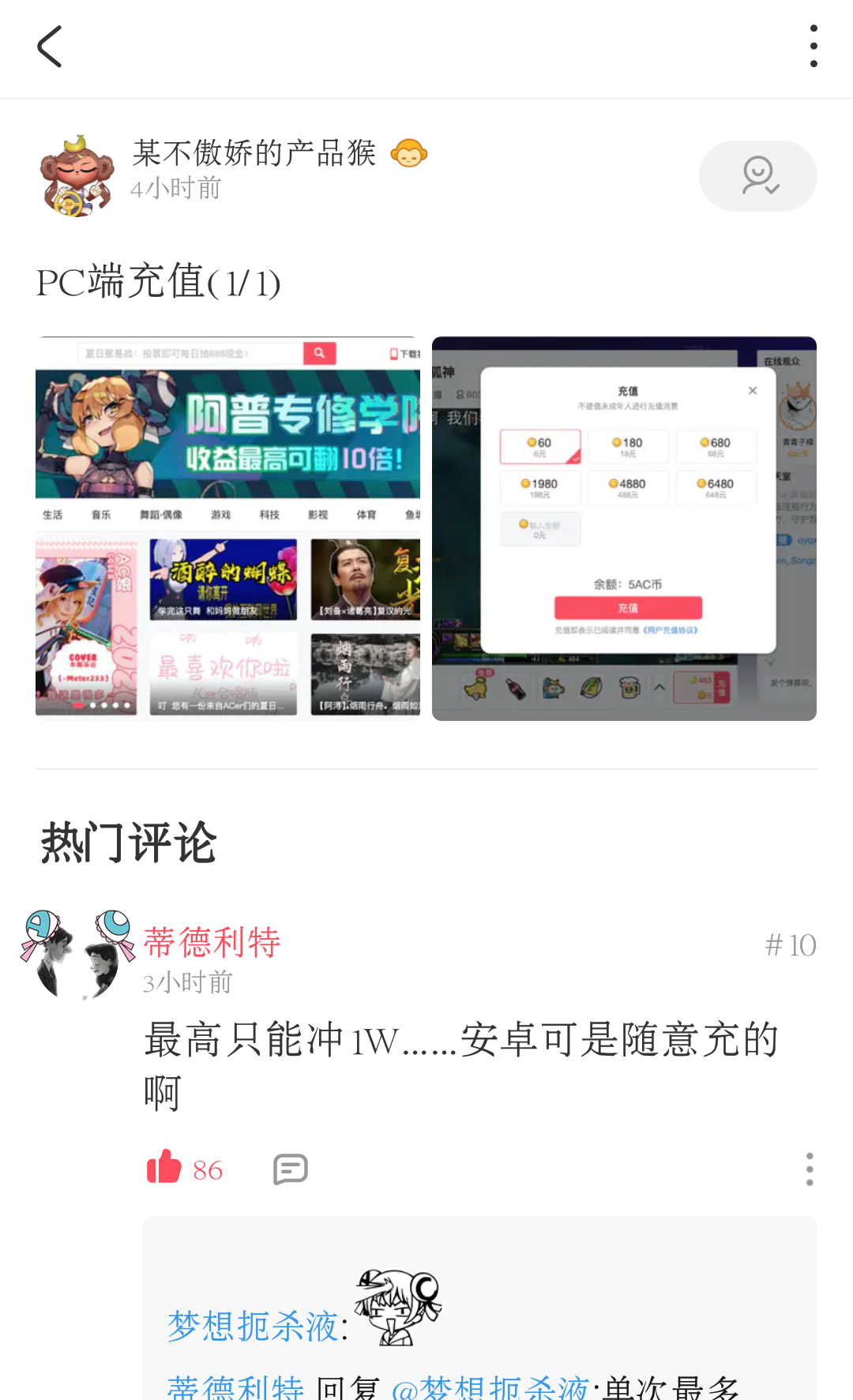Open 梦想扼杀液's profile from the reply
Viewport: 853px width, 1400px height.
253,1325
